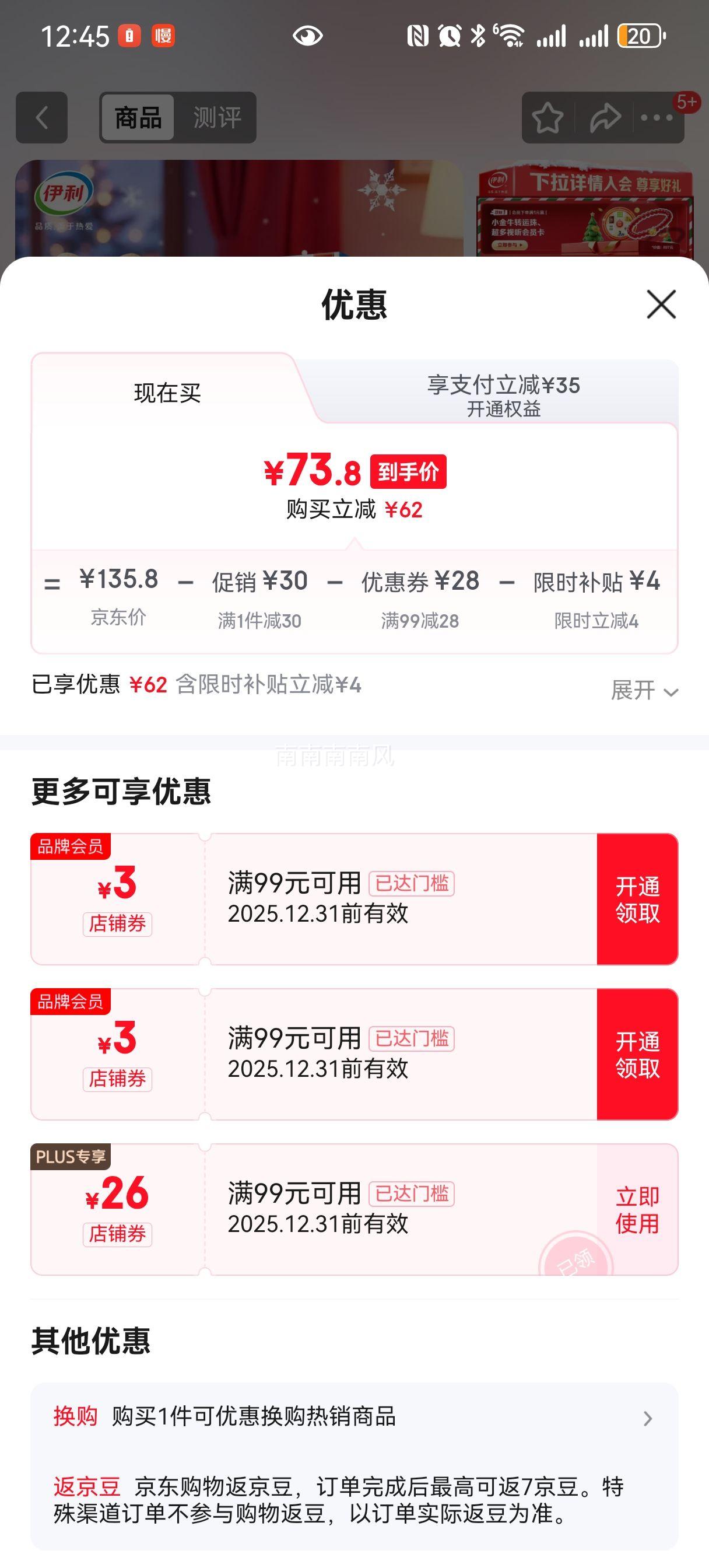The height and width of the screenshot is (1568, 709).
Task: Close the 优惠 discount popup
Action: pos(663,305)
